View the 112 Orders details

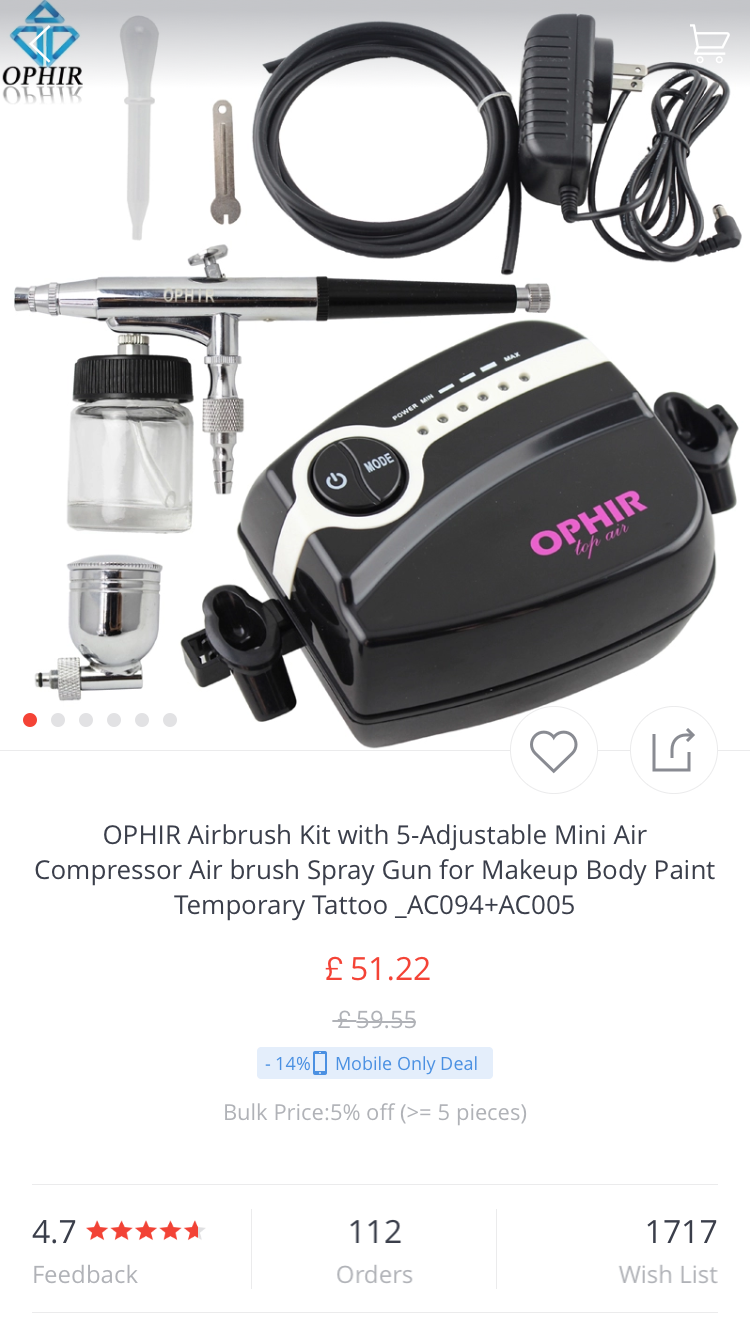374,1250
